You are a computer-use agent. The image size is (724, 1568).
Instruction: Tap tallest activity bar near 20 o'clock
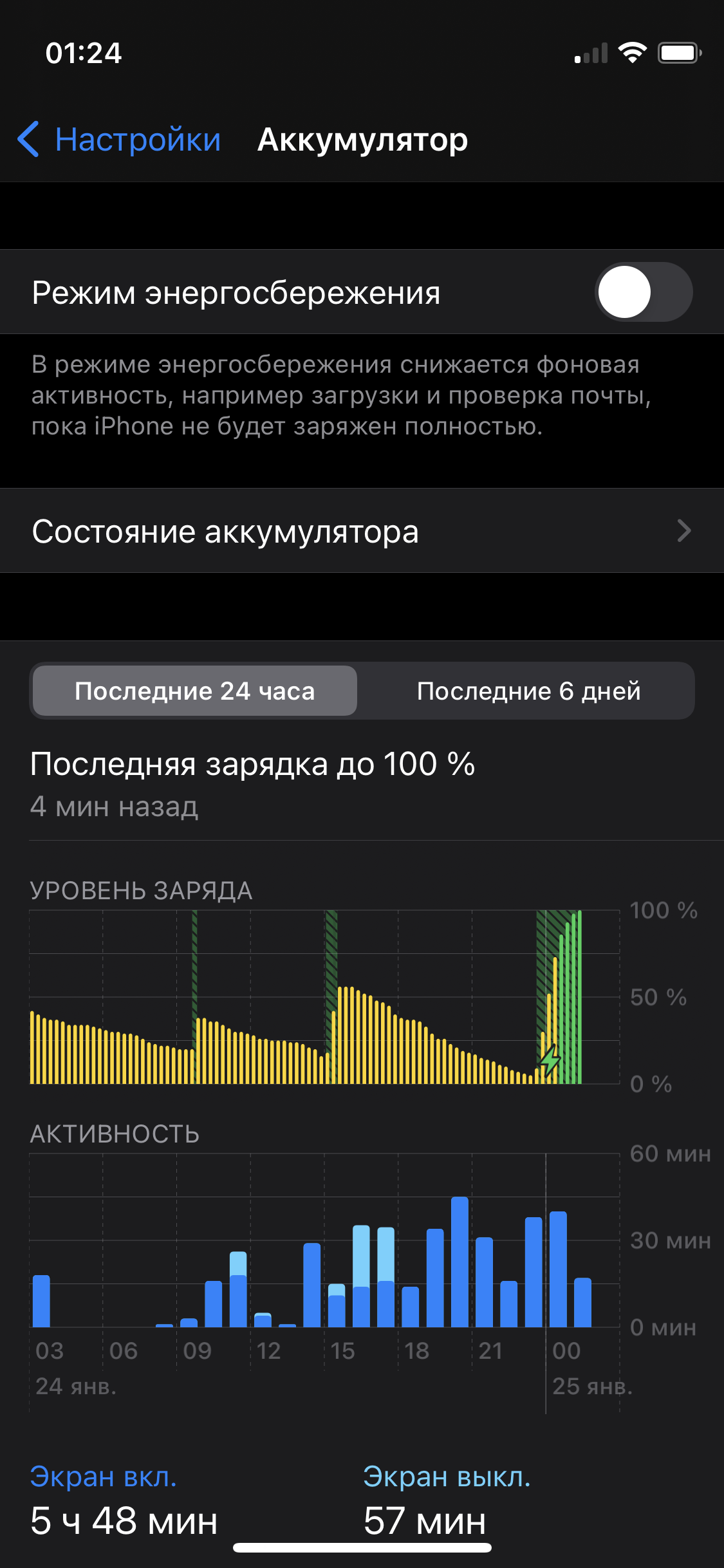(x=459, y=1262)
